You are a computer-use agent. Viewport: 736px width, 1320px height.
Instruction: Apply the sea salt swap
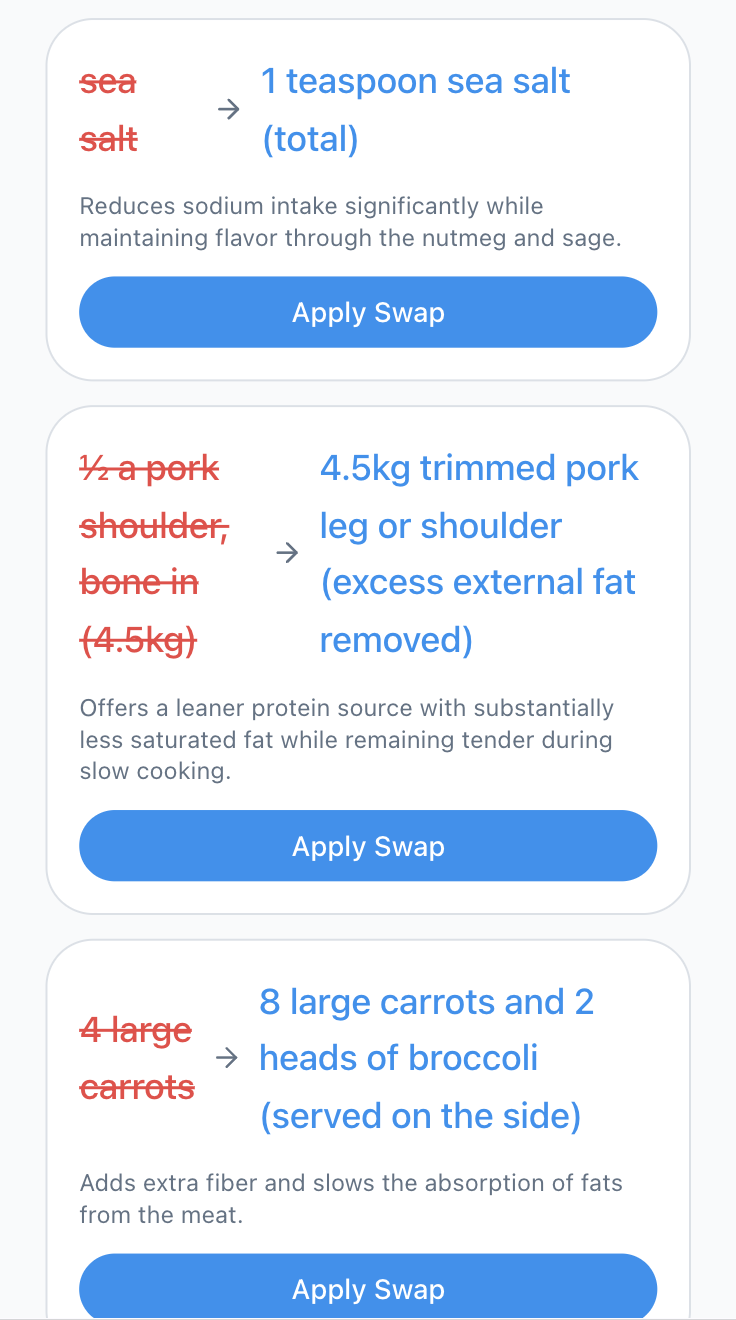click(368, 312)
